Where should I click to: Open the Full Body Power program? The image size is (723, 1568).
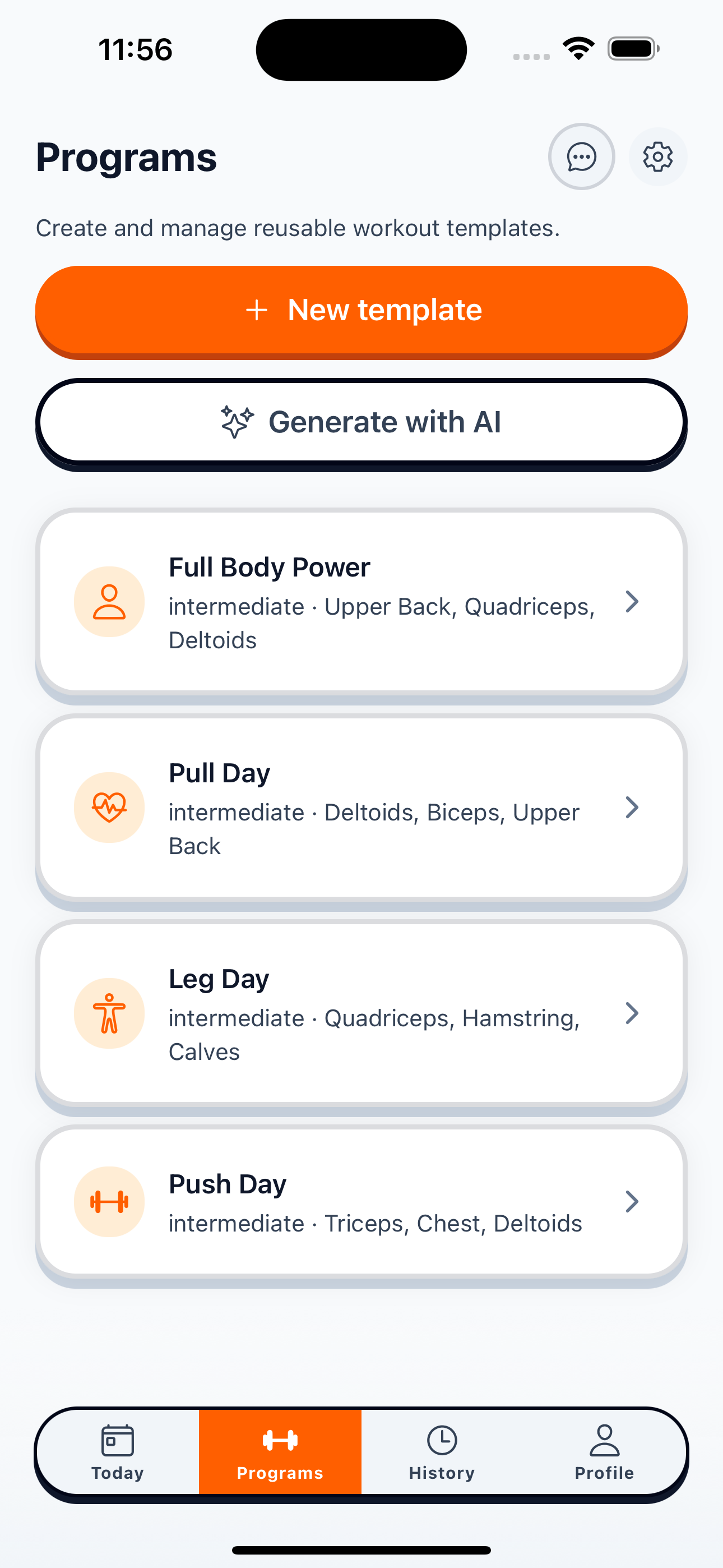361,602
